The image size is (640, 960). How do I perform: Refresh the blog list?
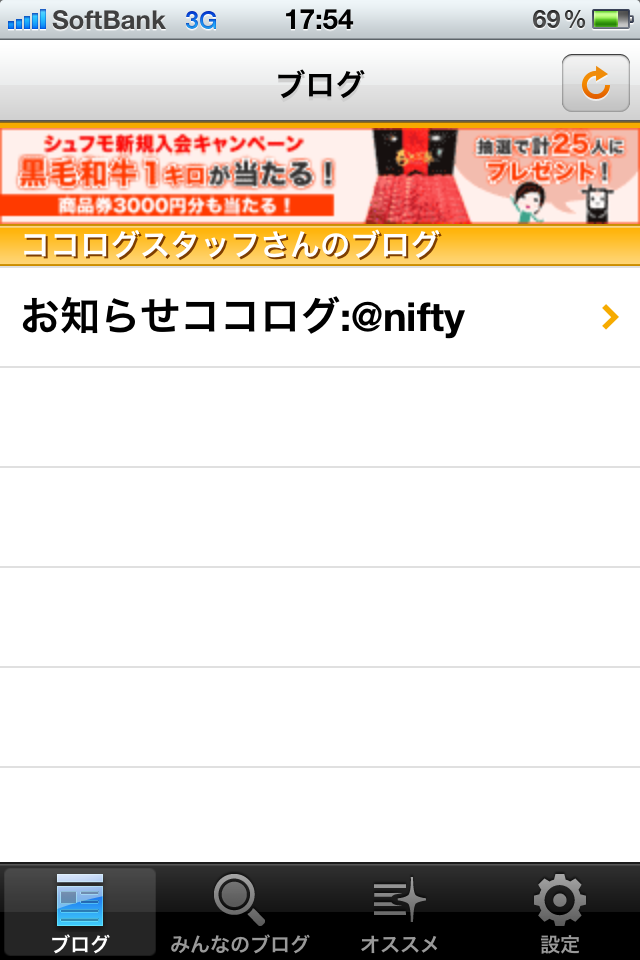[x=595, y=84]
